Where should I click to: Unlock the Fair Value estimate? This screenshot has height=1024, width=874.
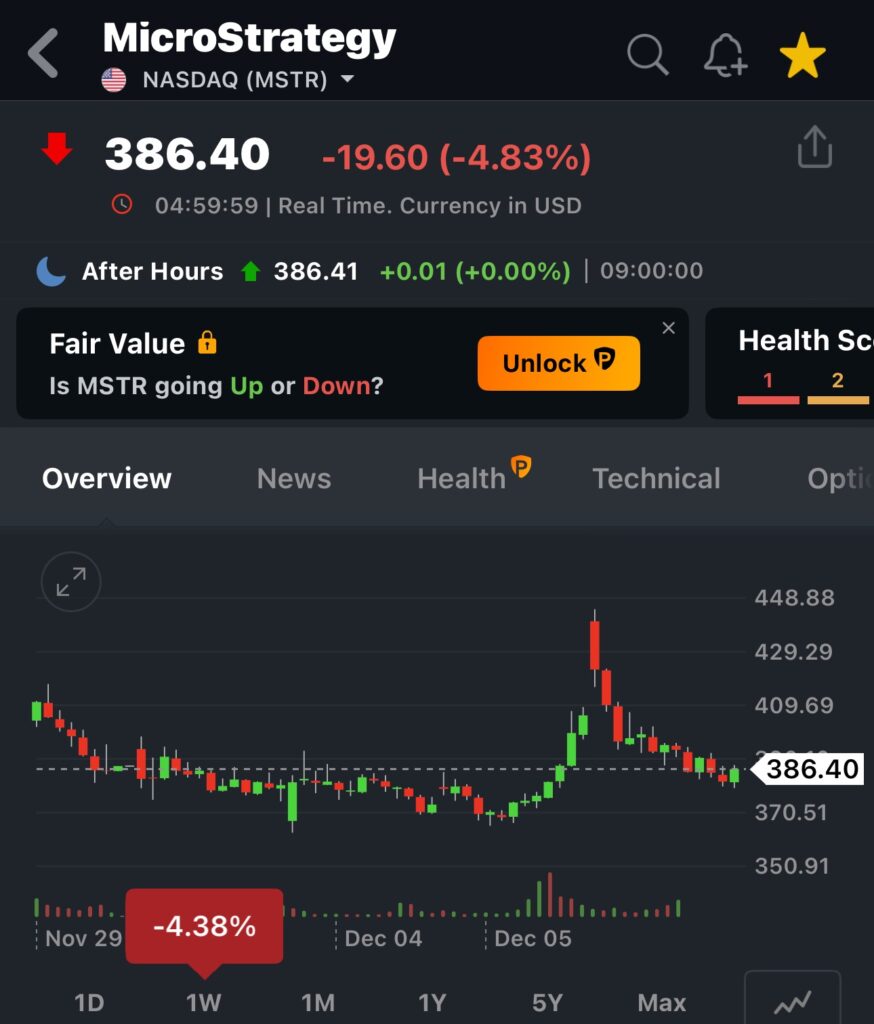click(x=558, y=363)
